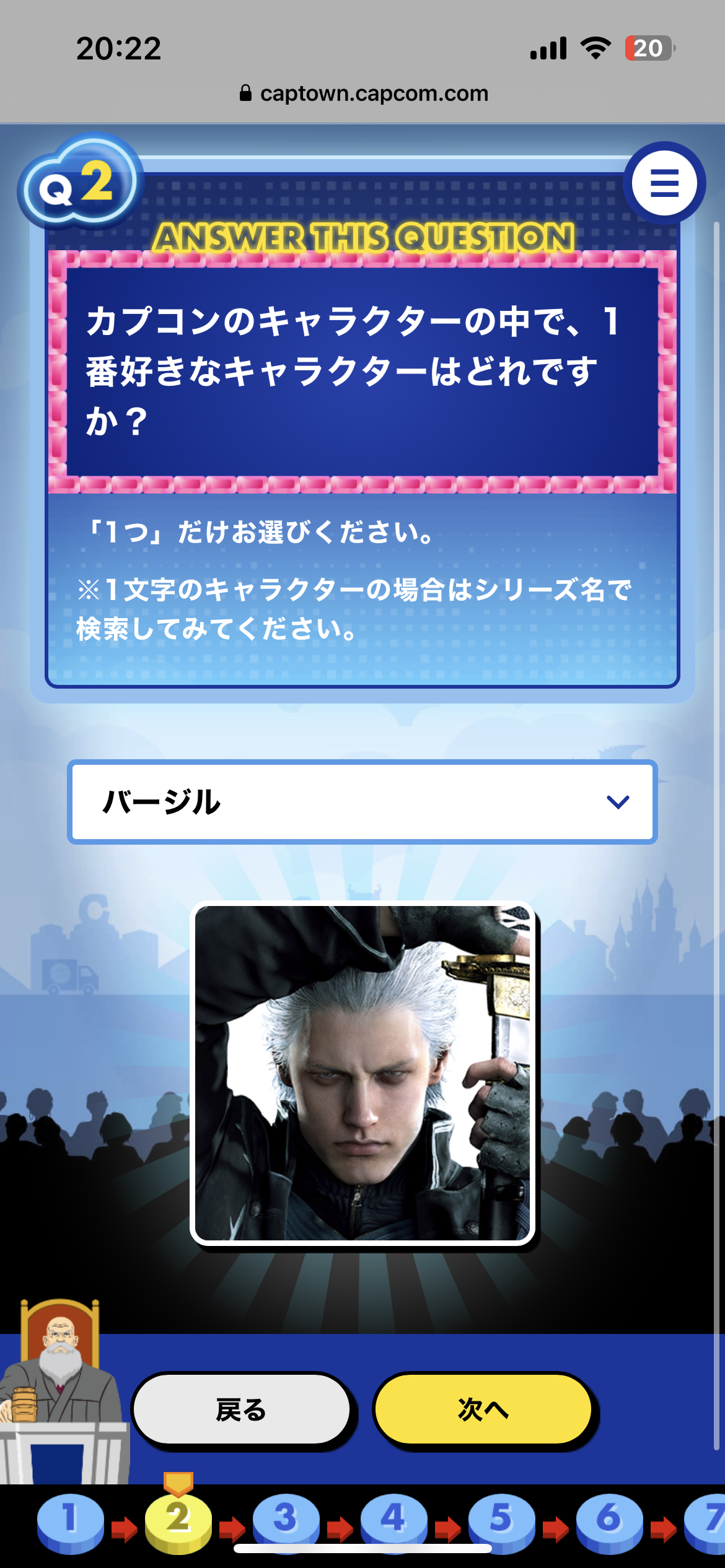Select question step 3 indicator

tap(286, 1522)
